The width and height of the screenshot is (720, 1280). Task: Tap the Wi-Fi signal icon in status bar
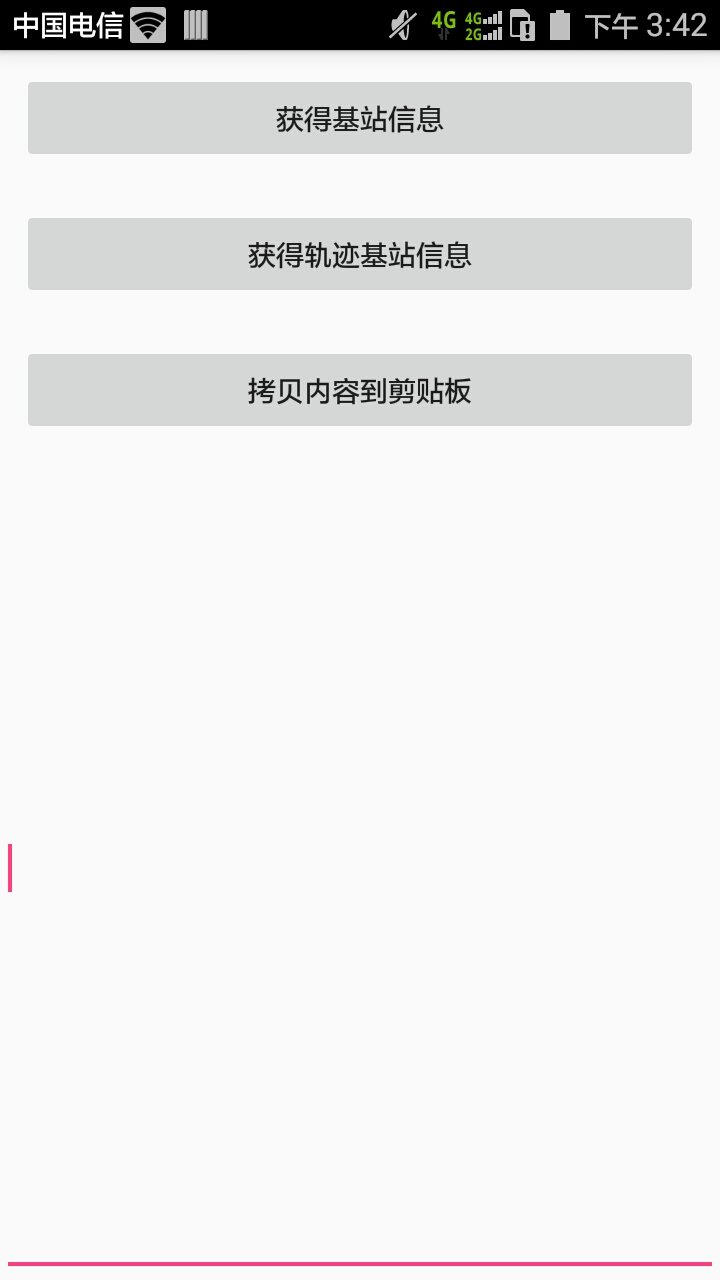pyautogui.click(x=148, y=24)
